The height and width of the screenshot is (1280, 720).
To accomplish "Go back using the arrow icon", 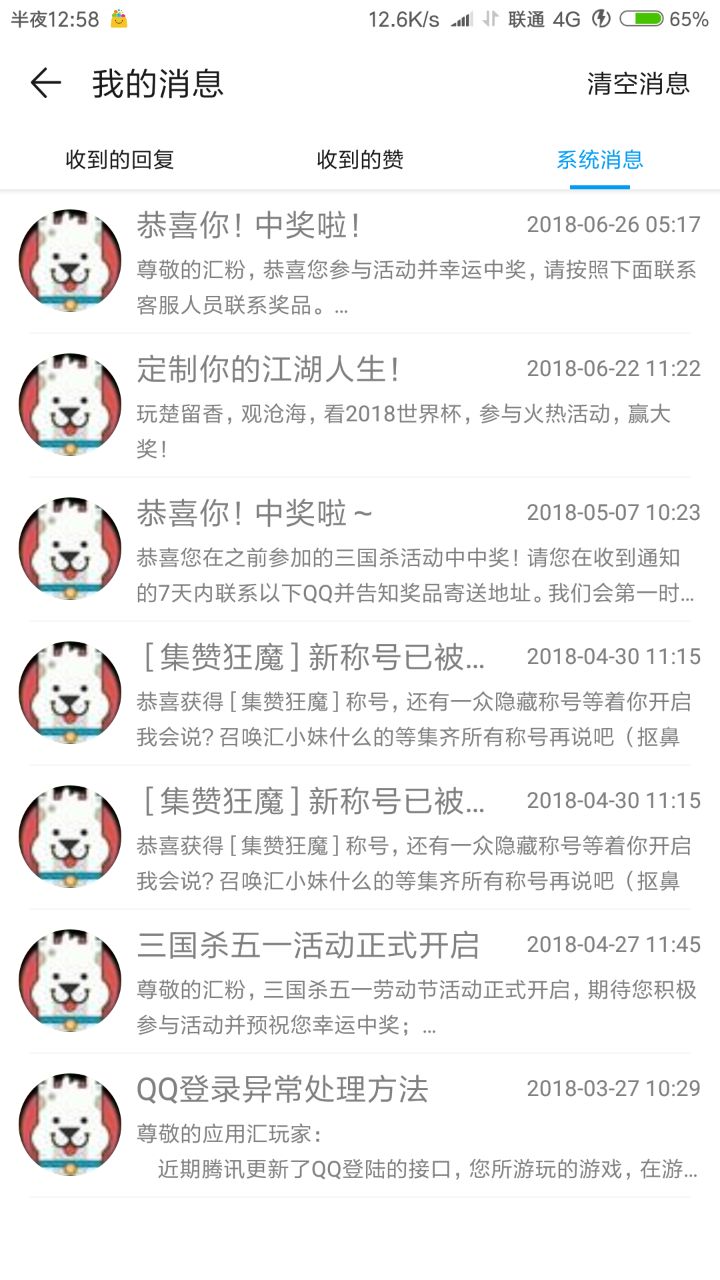I will 46,83.
